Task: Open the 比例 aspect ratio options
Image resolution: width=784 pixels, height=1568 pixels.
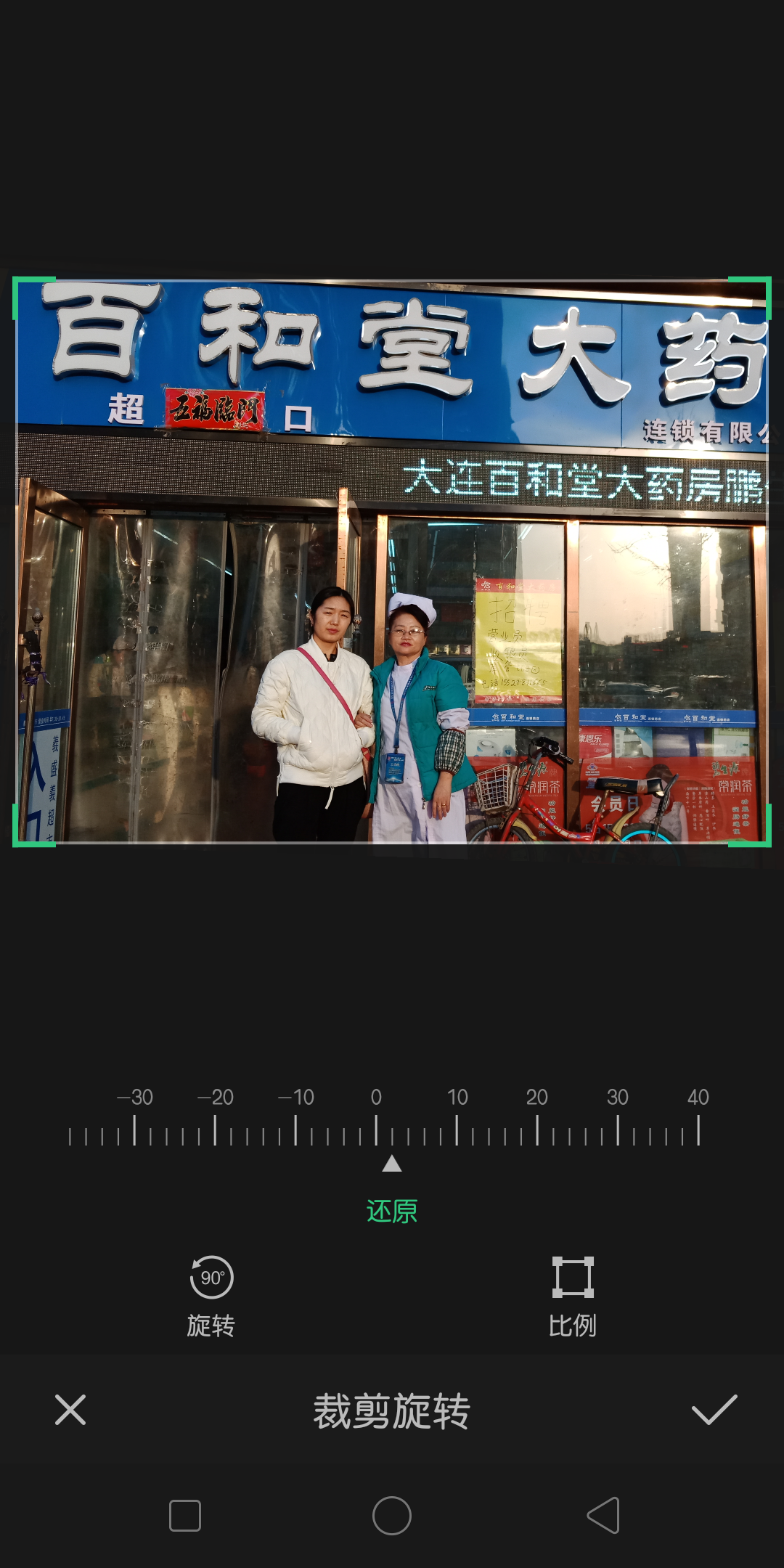Action: point(573,1297)
